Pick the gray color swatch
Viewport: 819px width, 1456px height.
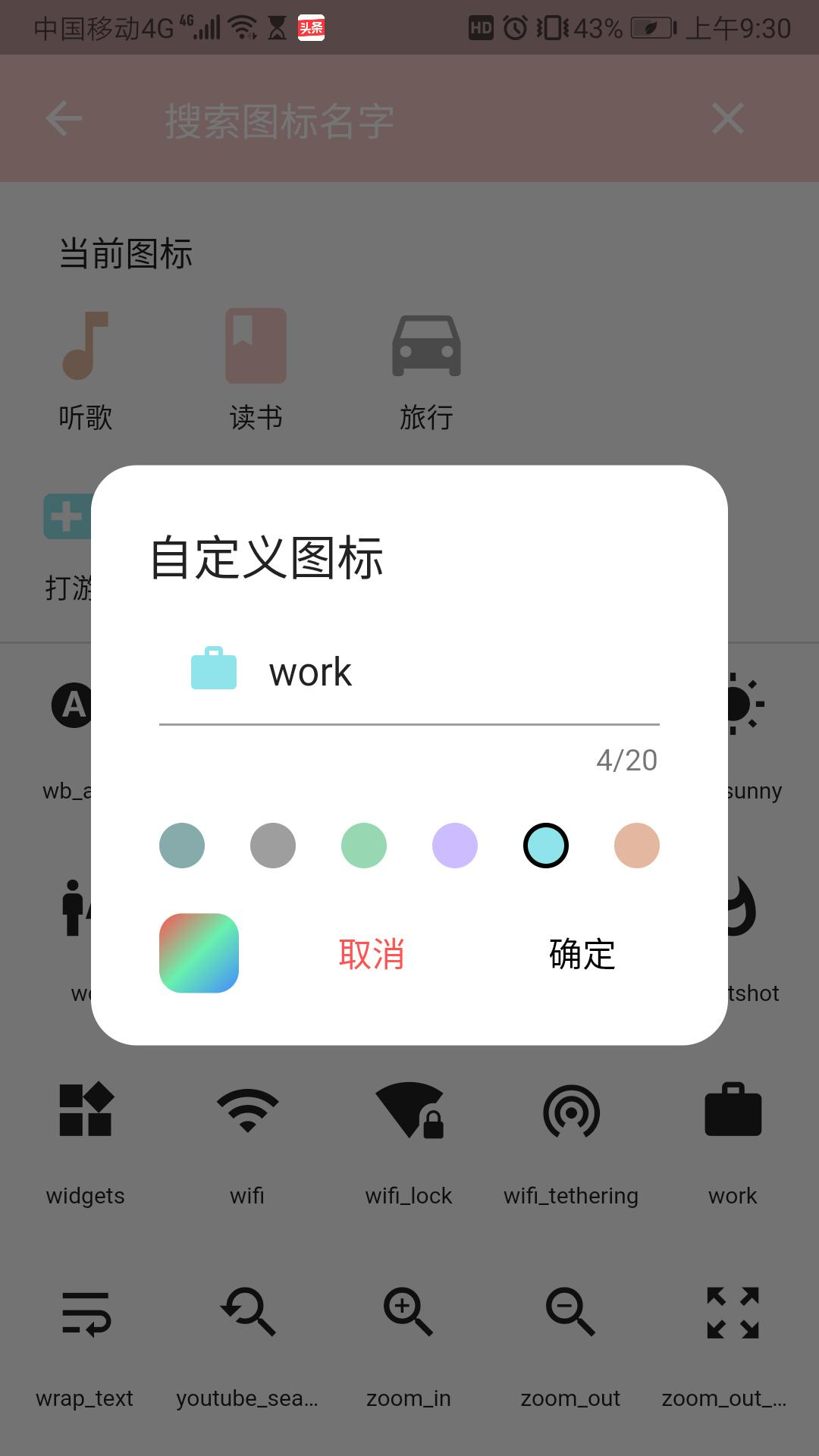coord(273,846)
